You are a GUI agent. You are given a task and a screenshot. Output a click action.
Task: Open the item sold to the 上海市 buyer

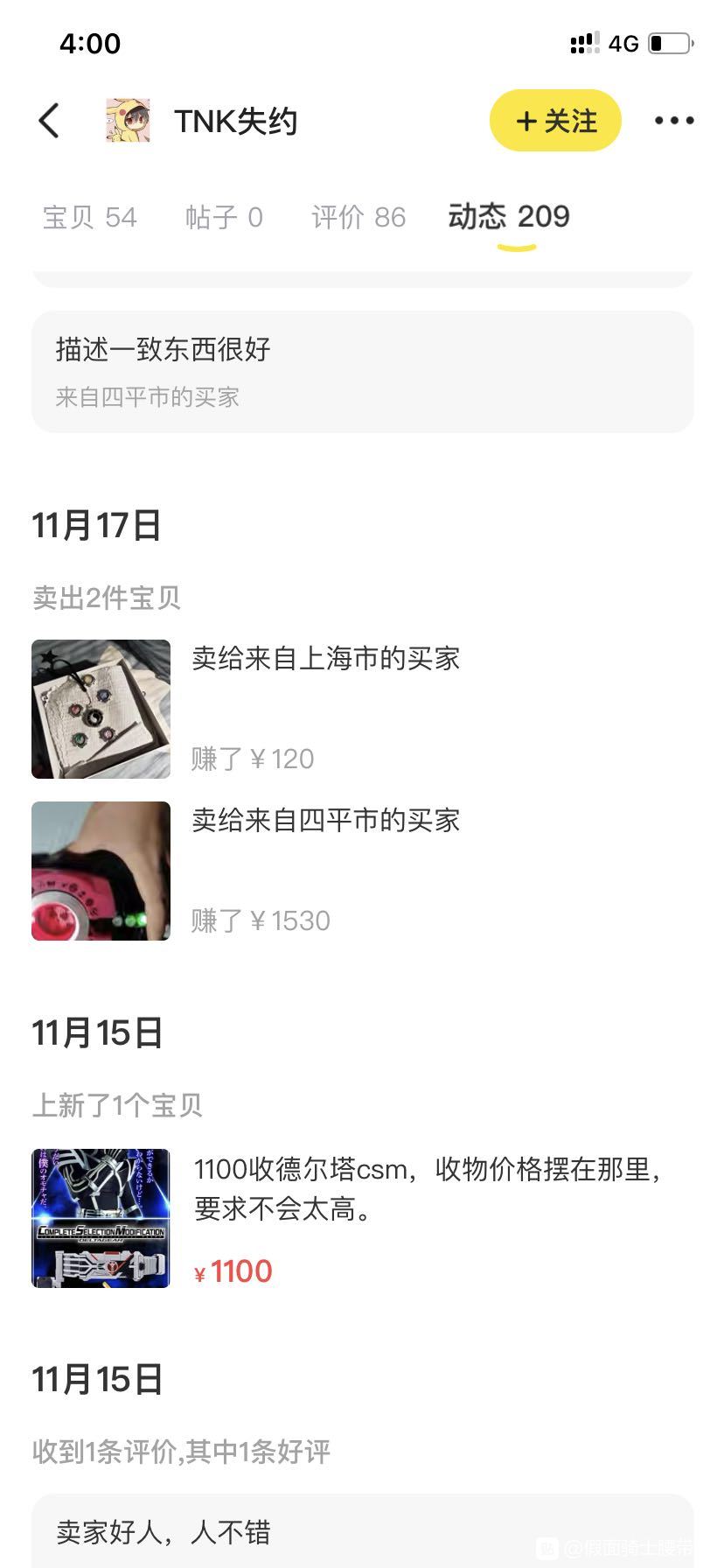click(x=362, y=709)
